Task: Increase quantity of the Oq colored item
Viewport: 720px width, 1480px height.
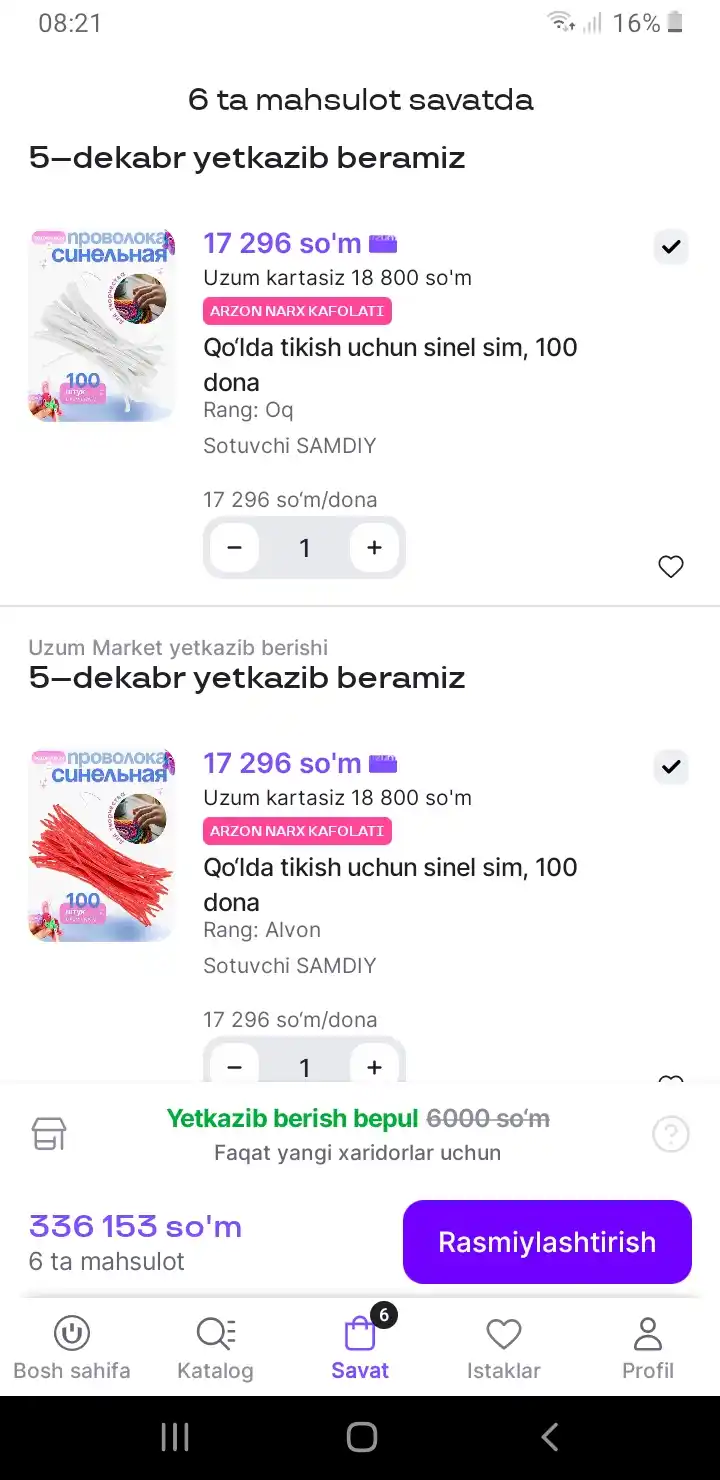Action: (x=375, y=548)
